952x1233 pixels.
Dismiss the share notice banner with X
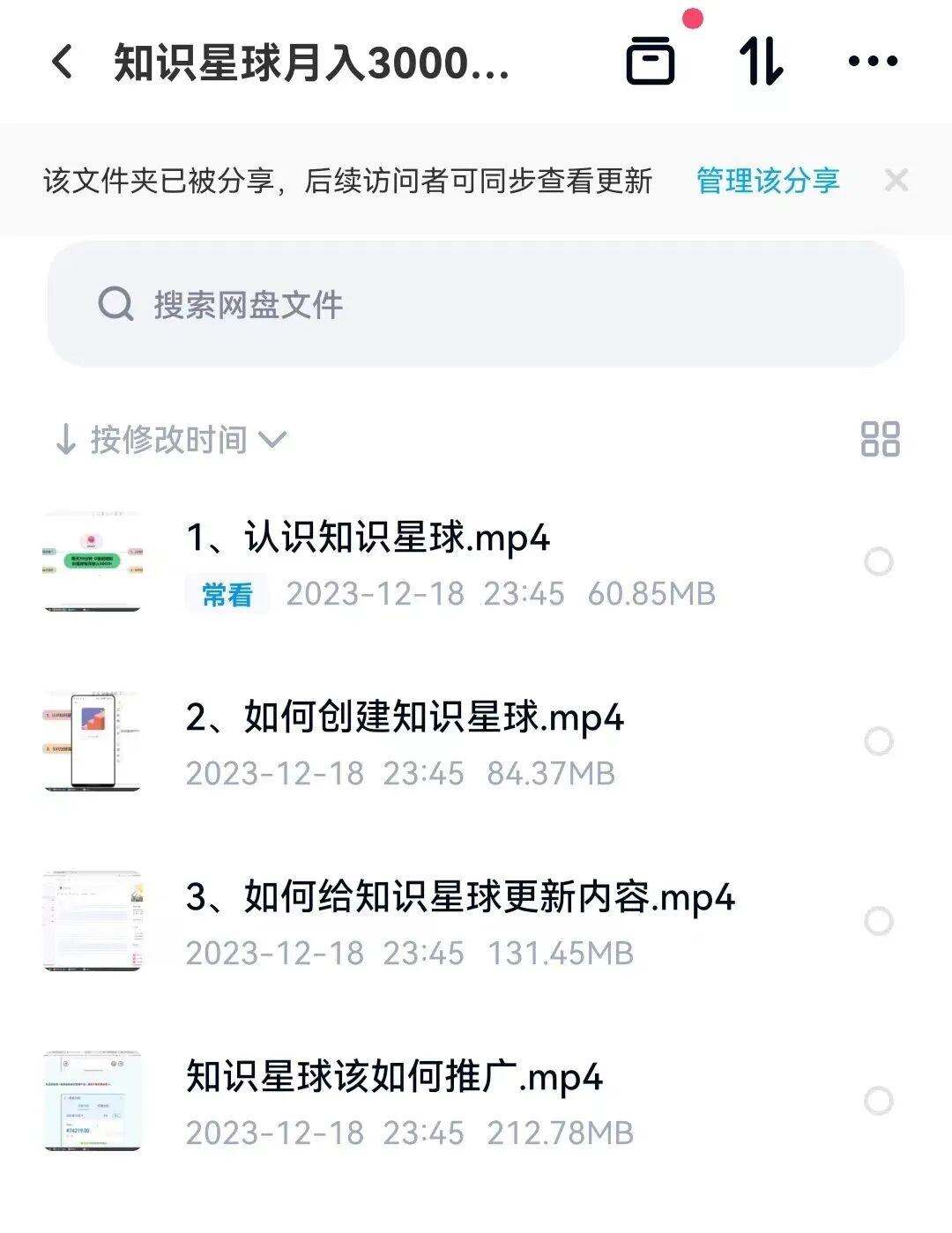coord(896,180)
